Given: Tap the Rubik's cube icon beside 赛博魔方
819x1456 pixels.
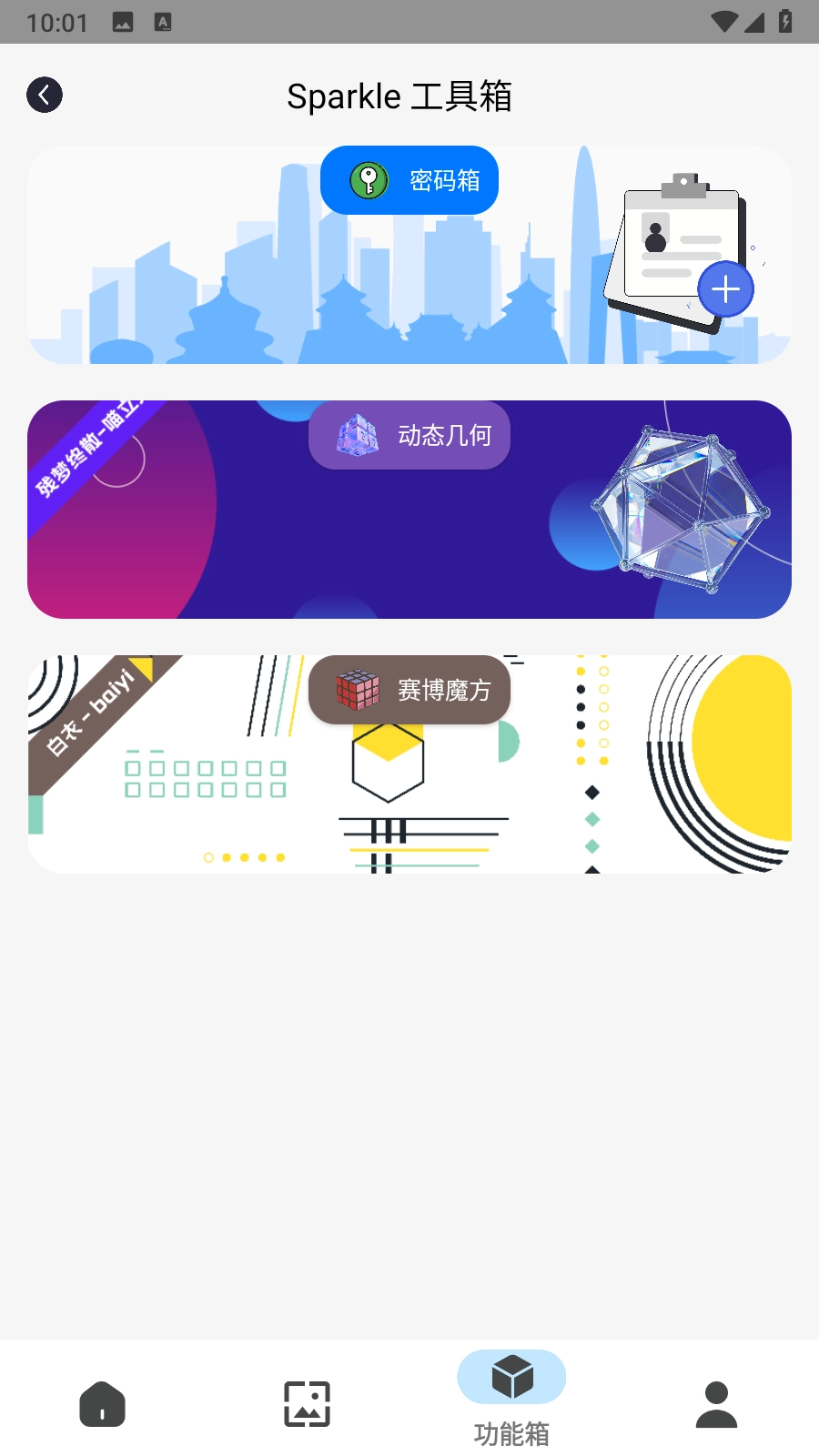Looking at the screenshot, I should tap(358, 690).
